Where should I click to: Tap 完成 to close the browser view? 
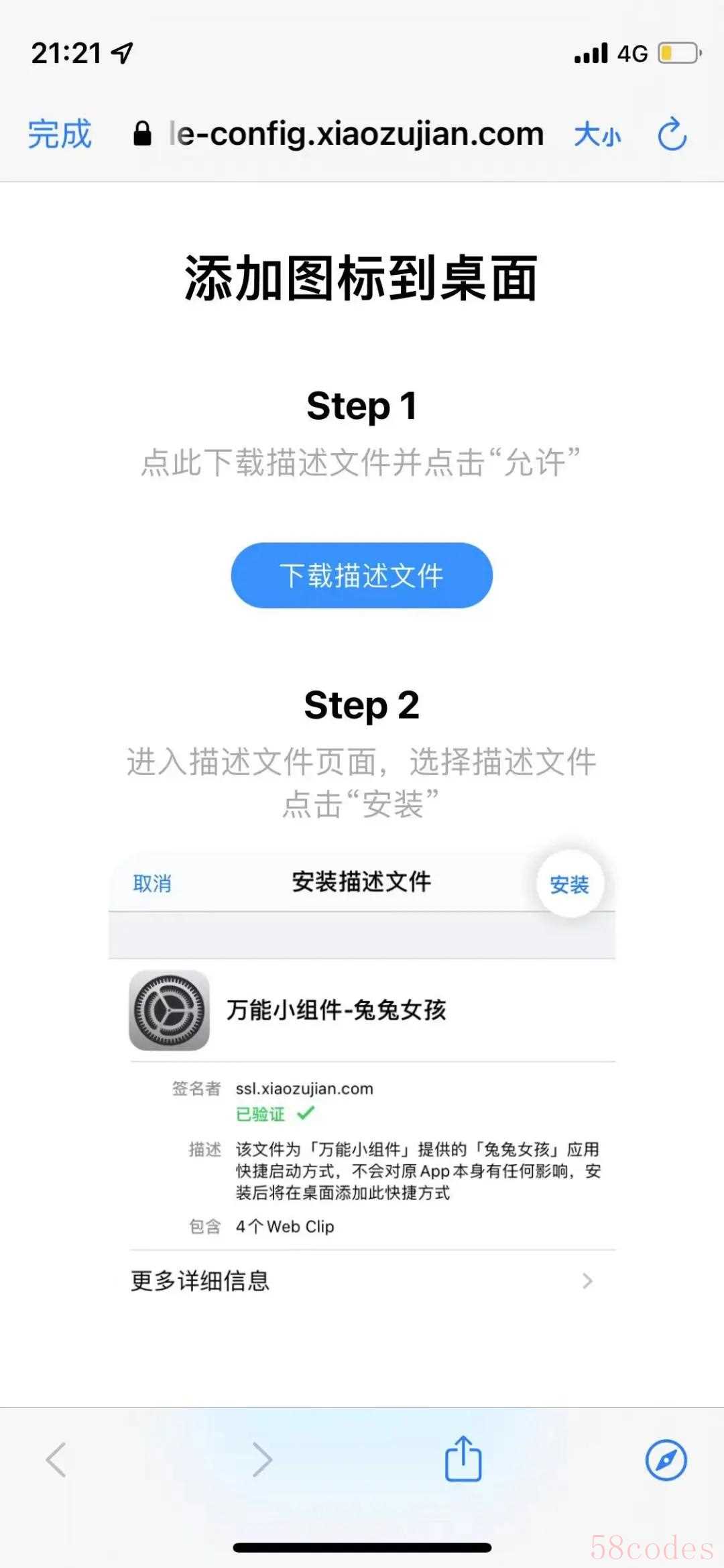(x=59, y=133)
